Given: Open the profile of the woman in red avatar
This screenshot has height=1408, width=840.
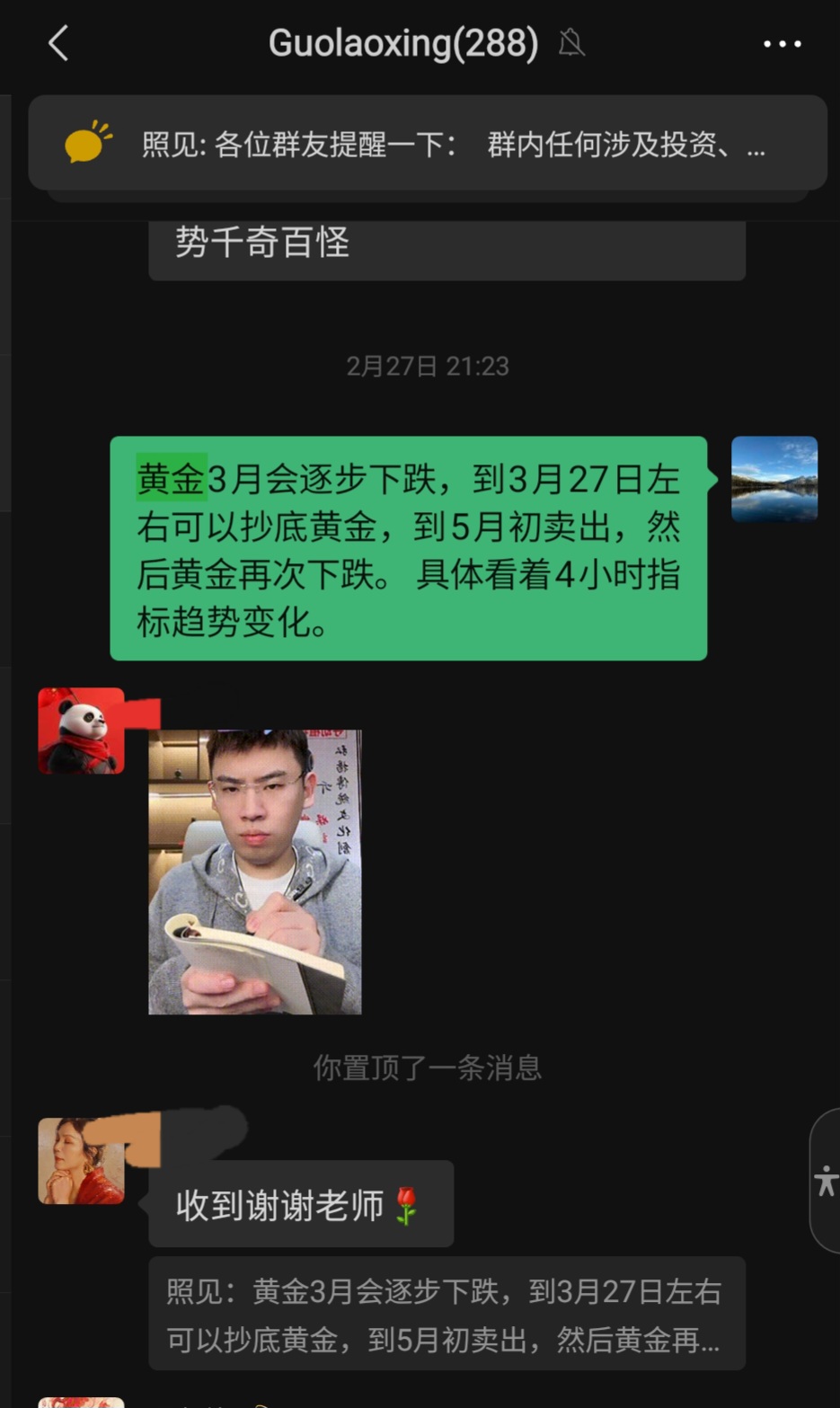Looking at the screenshot, I should coord(81,1161).
